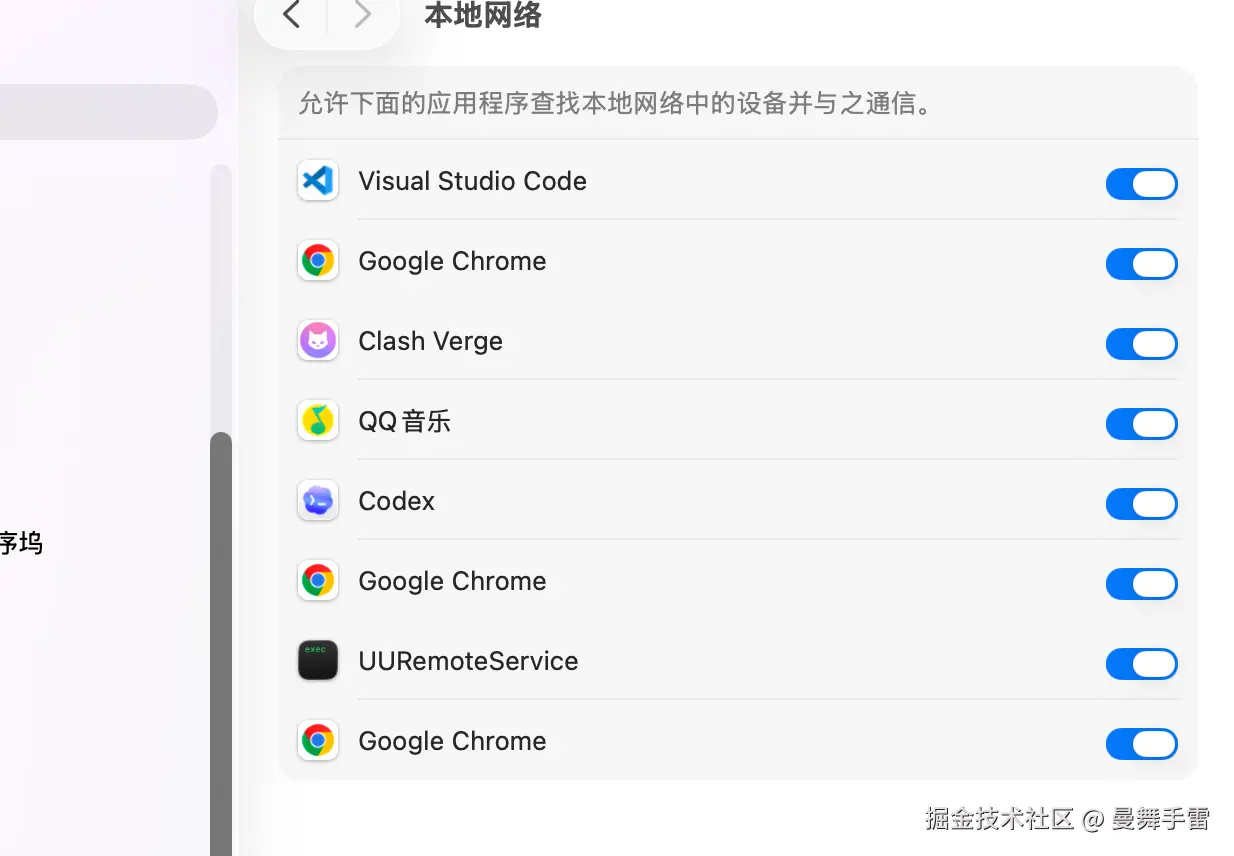Image resolution: width=1234 pixels, height=856 pixels.
Task: Go back using the left arrow
Action: pyautogui.click(x=291, y=15)
